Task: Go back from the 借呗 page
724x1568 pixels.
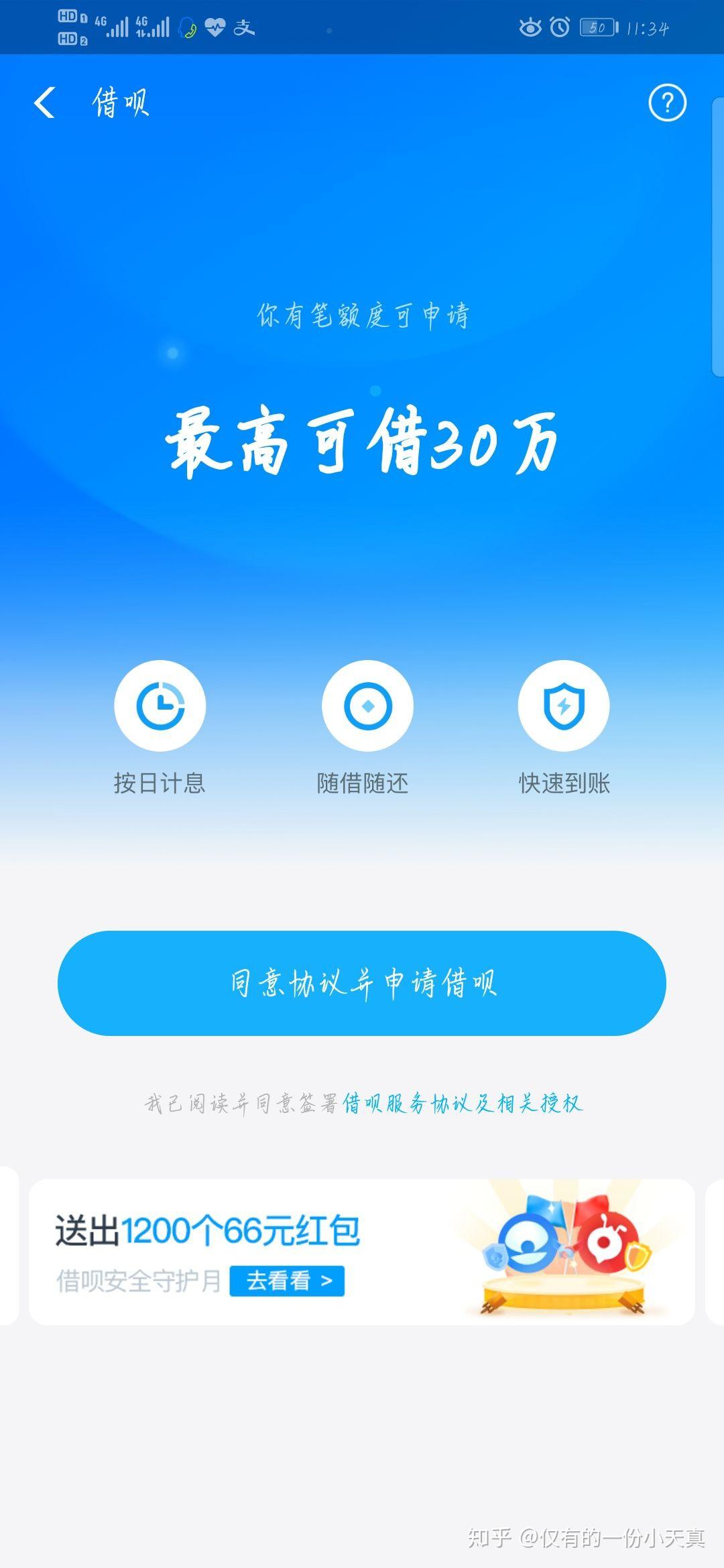Action: point(44,103)
